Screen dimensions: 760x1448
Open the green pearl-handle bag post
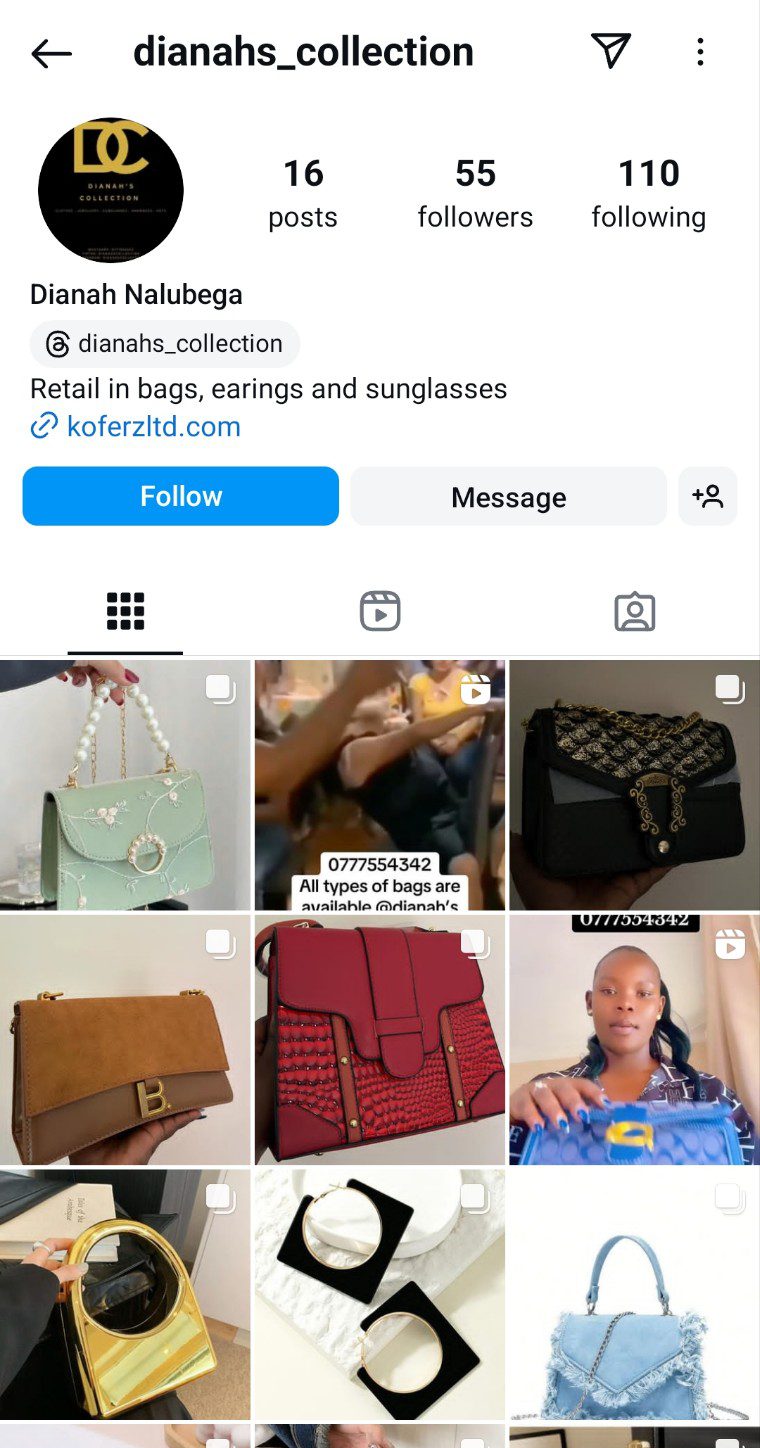pyautogui.click(x=125, y=785)
